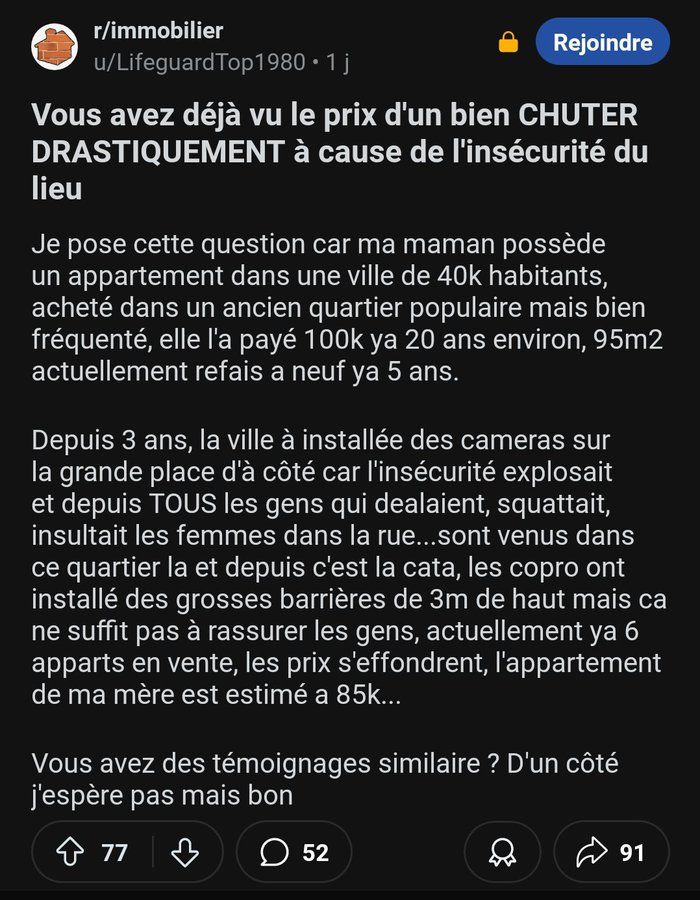View u/LifeguardTop1980's profile

(199, 62)
